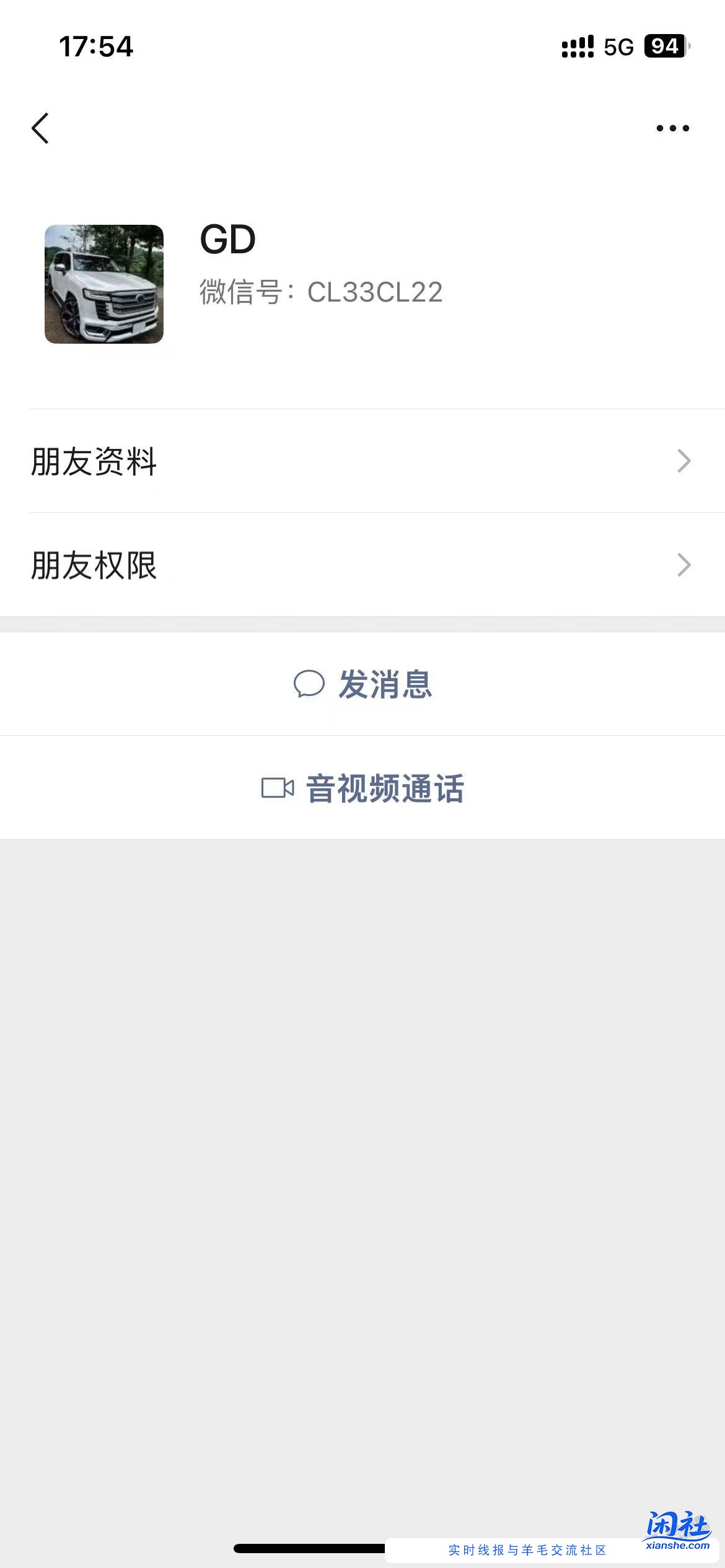The width and height of the screenshot is (725, 1568).
Task: Select the 朋友资料 menu entry
Action: tap(94, 460)
